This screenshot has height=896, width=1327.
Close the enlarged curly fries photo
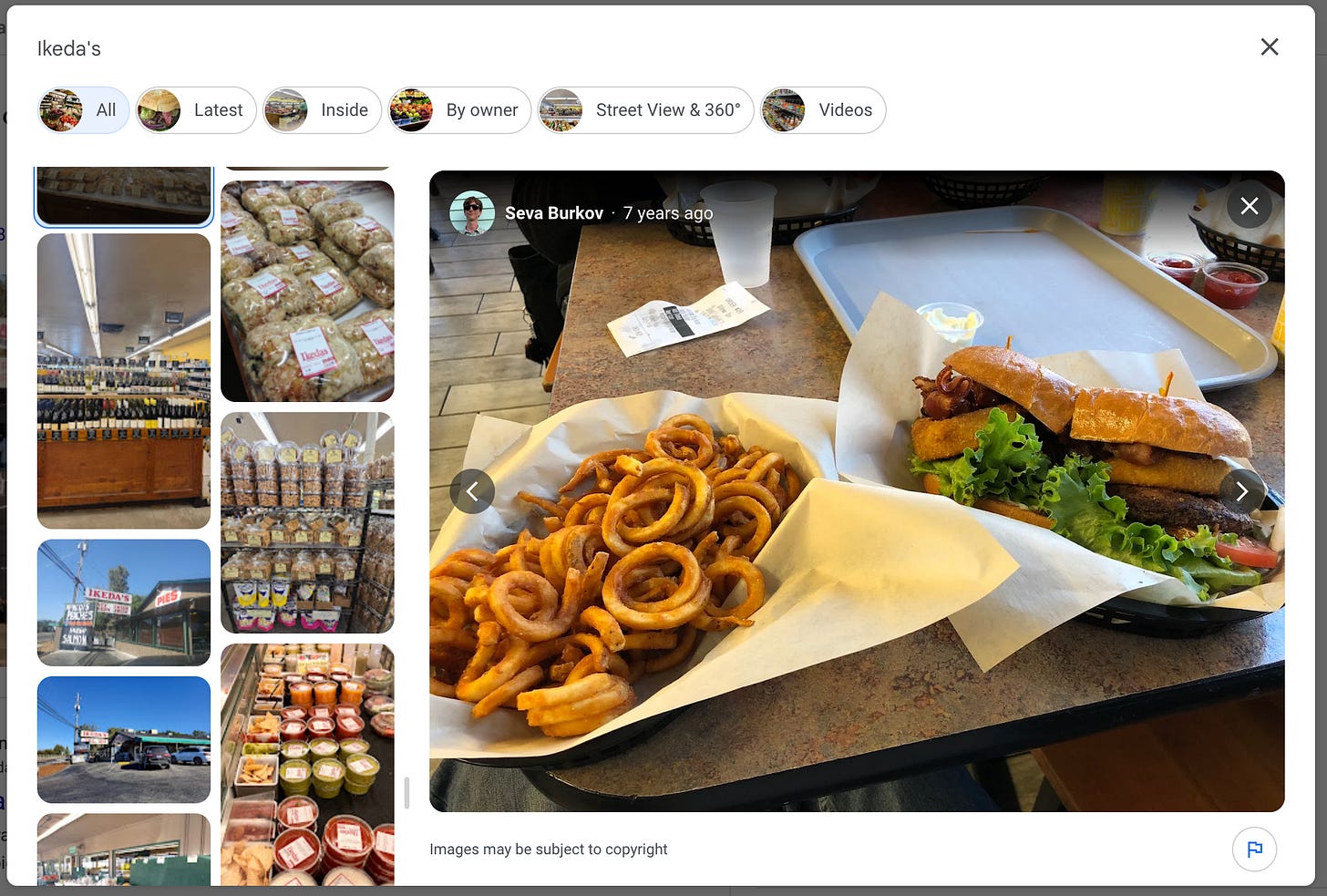pyautogui.click(x=1249, y=206)
